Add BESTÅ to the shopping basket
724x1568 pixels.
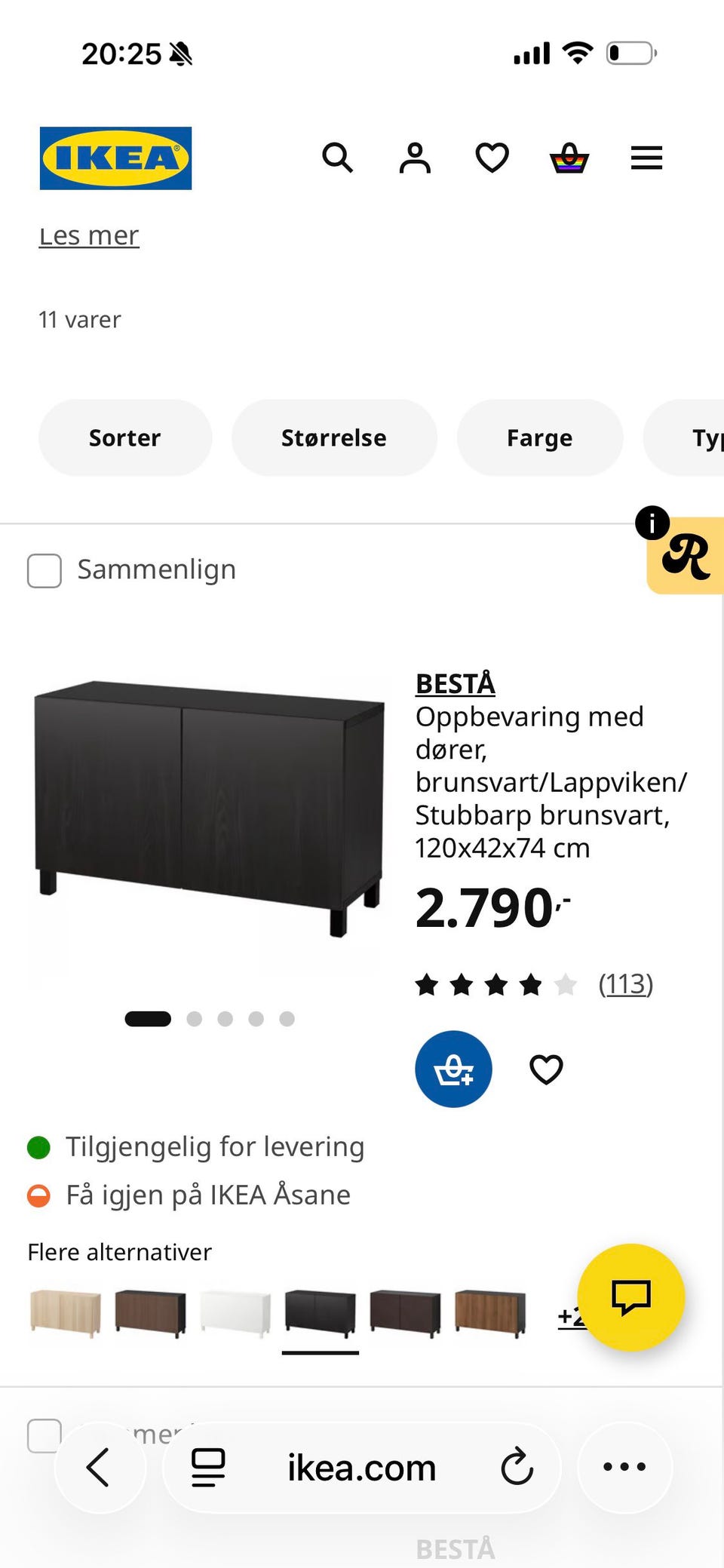(x=453, y=1069)
